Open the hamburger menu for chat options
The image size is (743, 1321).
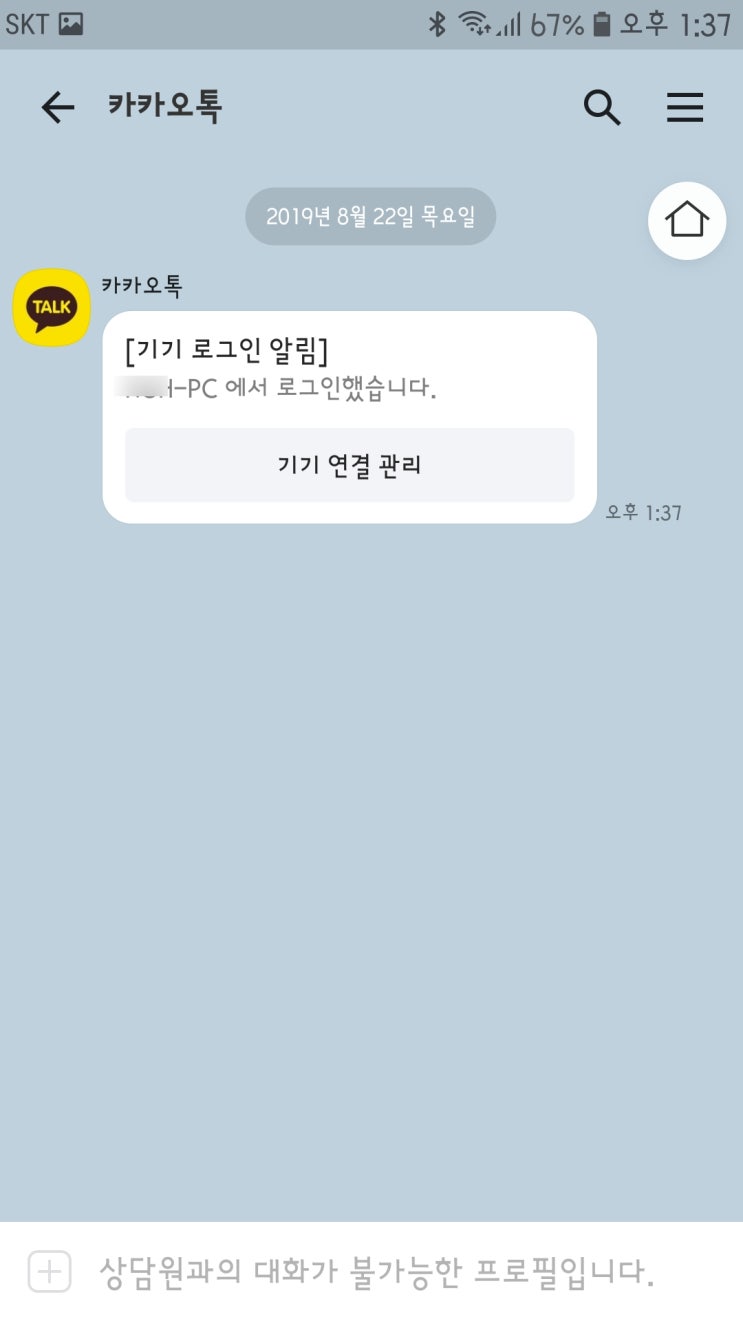click(685, 108)
